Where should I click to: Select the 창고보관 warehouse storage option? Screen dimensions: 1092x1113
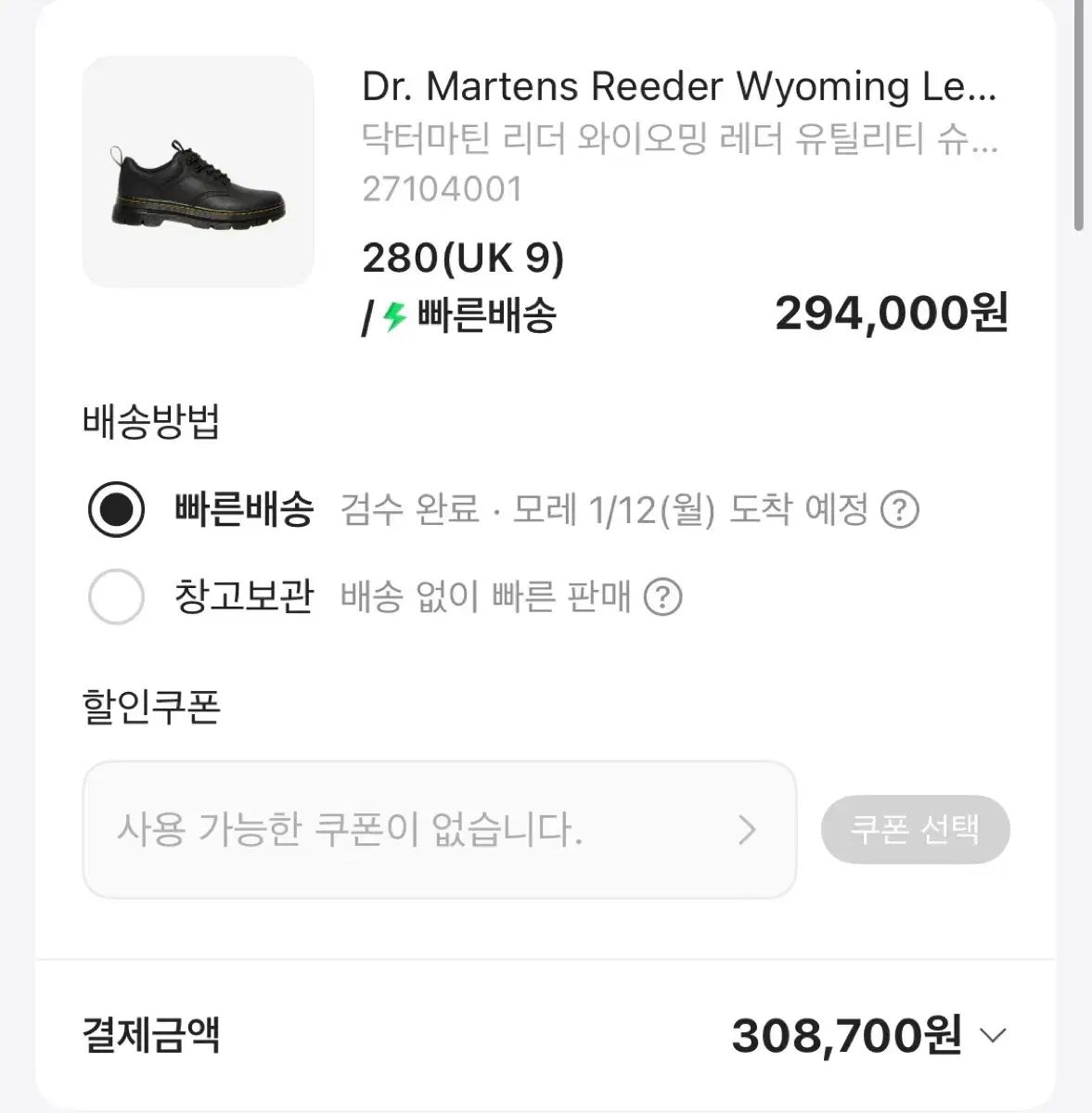coord(115,598)
